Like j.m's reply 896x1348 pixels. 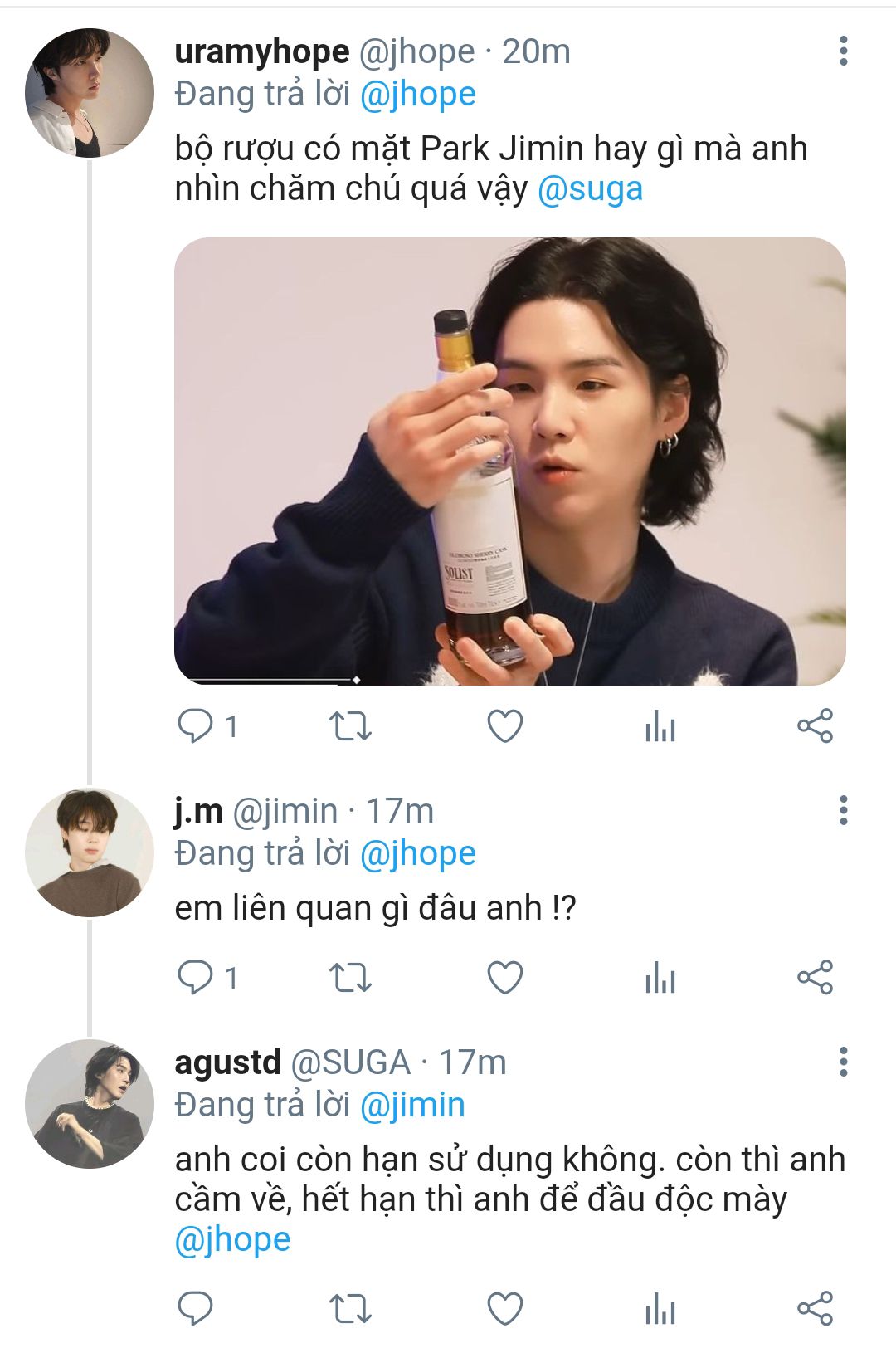[504, 977]
